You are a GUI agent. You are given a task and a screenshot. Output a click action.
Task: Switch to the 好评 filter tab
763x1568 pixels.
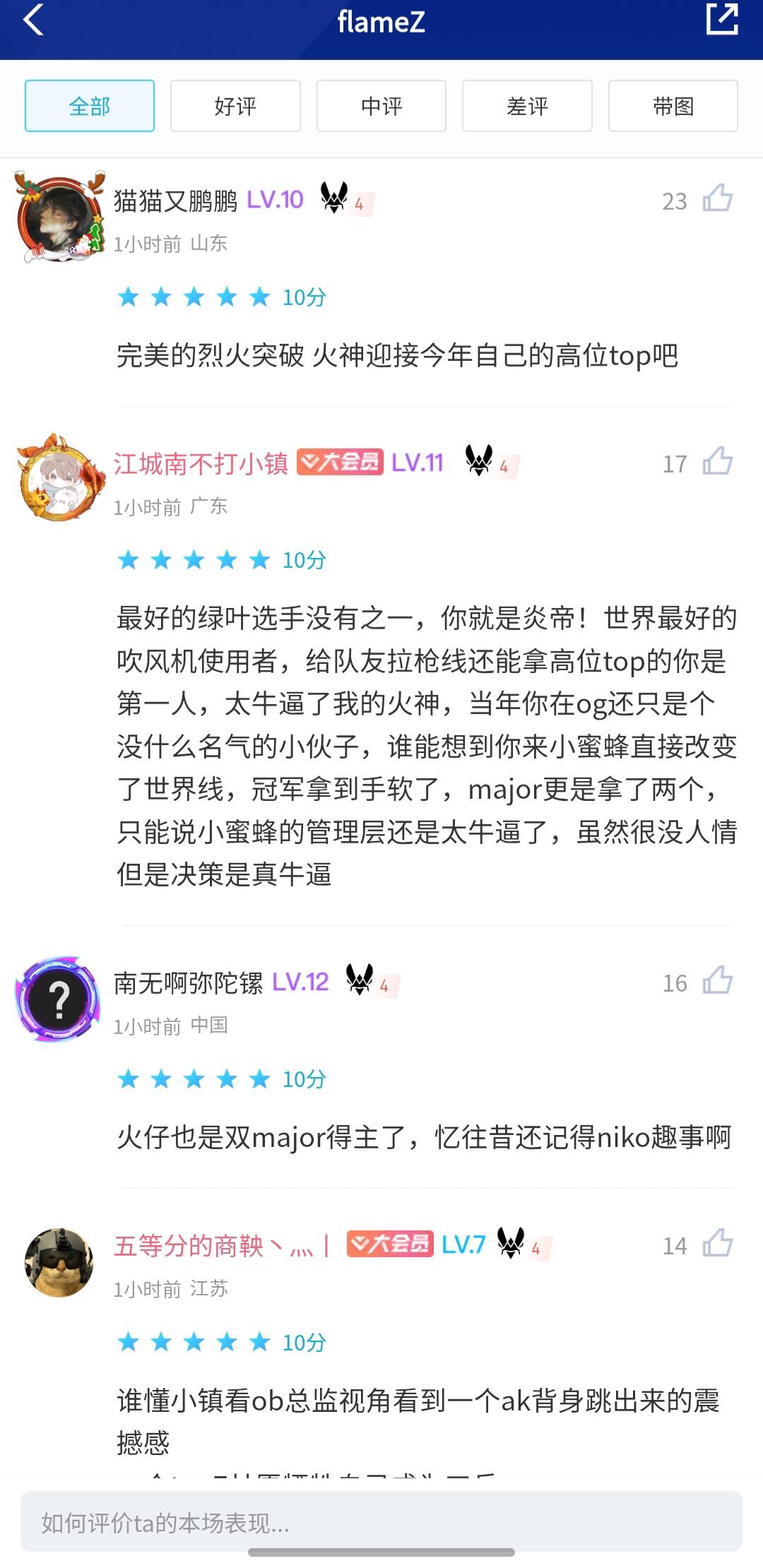(x=235, y=106)
